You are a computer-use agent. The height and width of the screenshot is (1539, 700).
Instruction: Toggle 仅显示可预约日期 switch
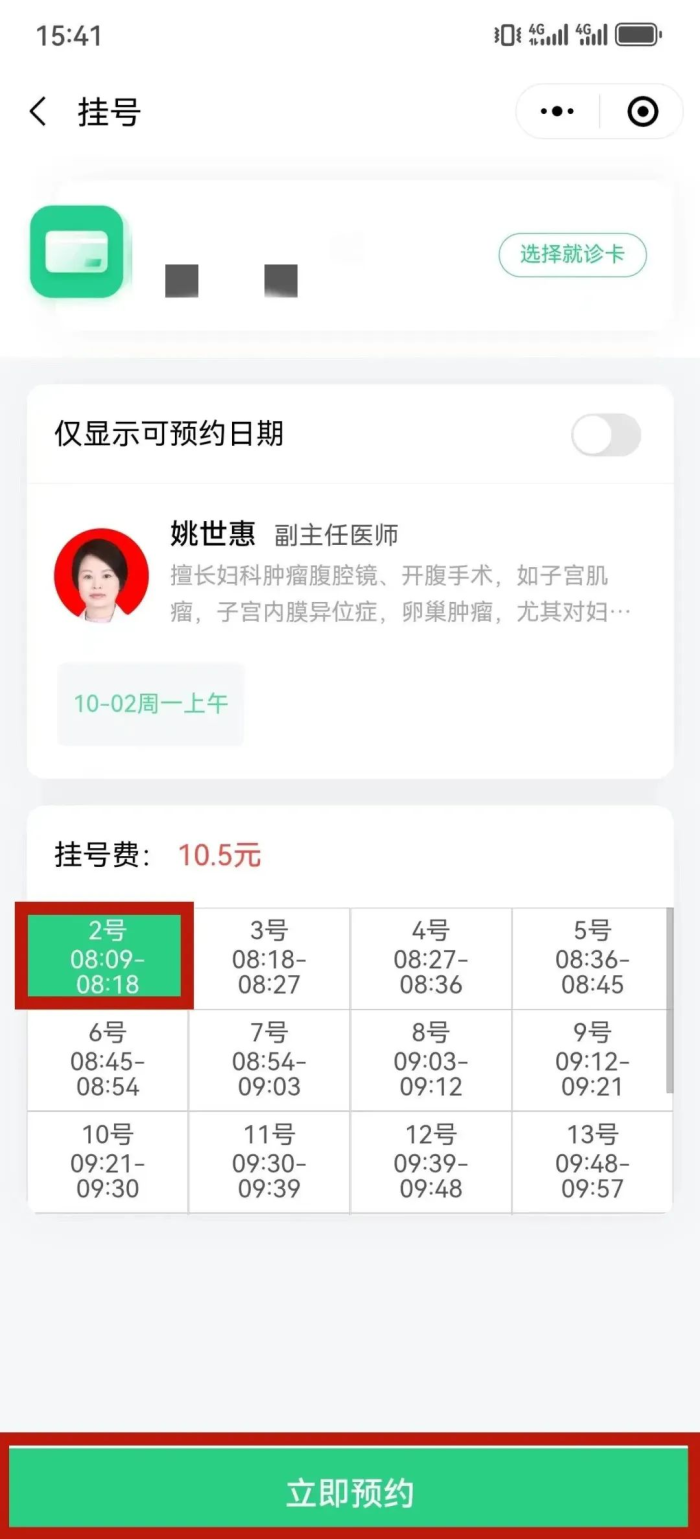point(605,435)
